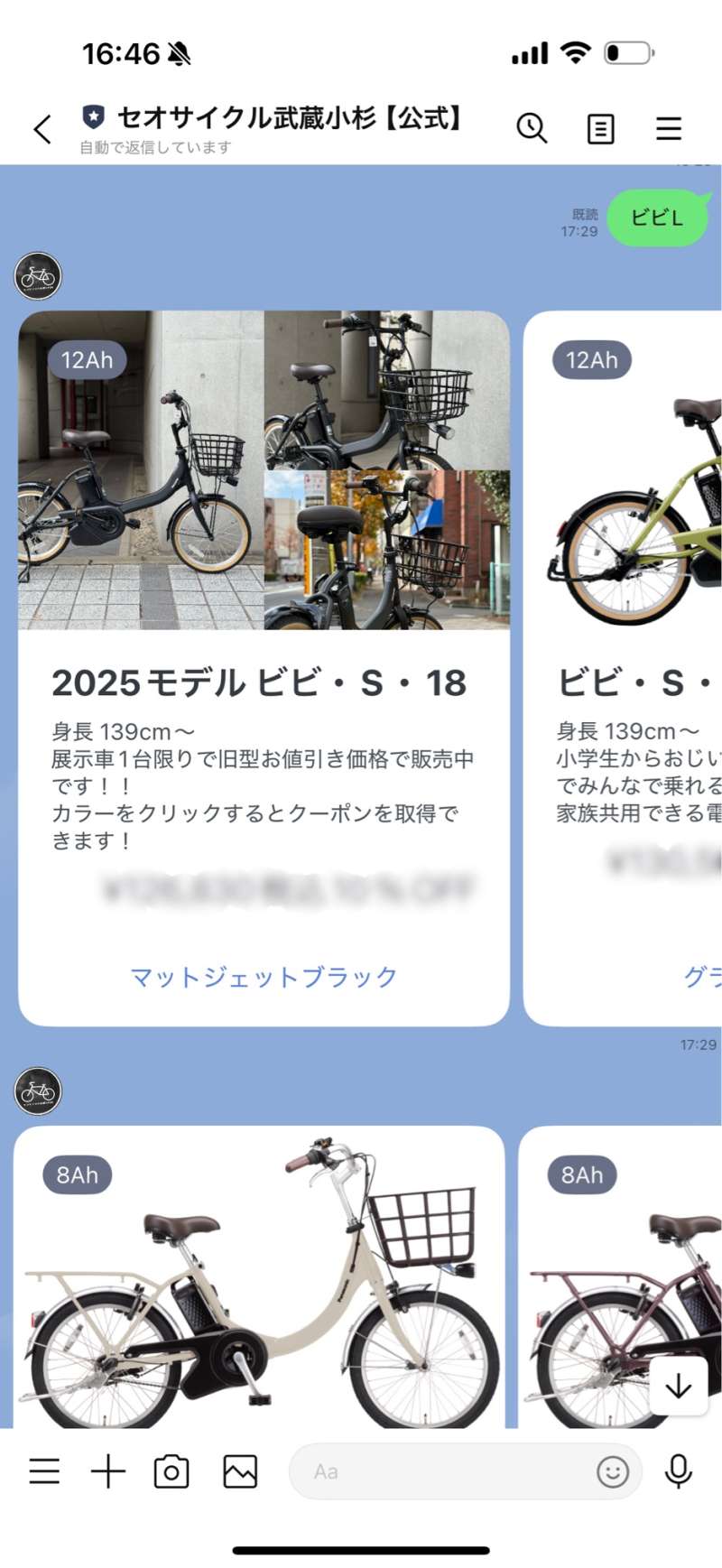Image resolution: width=722 pixels, height=1568 pixels.
Task: Open the emoji and sticker picker
Action: (613, 1471)
